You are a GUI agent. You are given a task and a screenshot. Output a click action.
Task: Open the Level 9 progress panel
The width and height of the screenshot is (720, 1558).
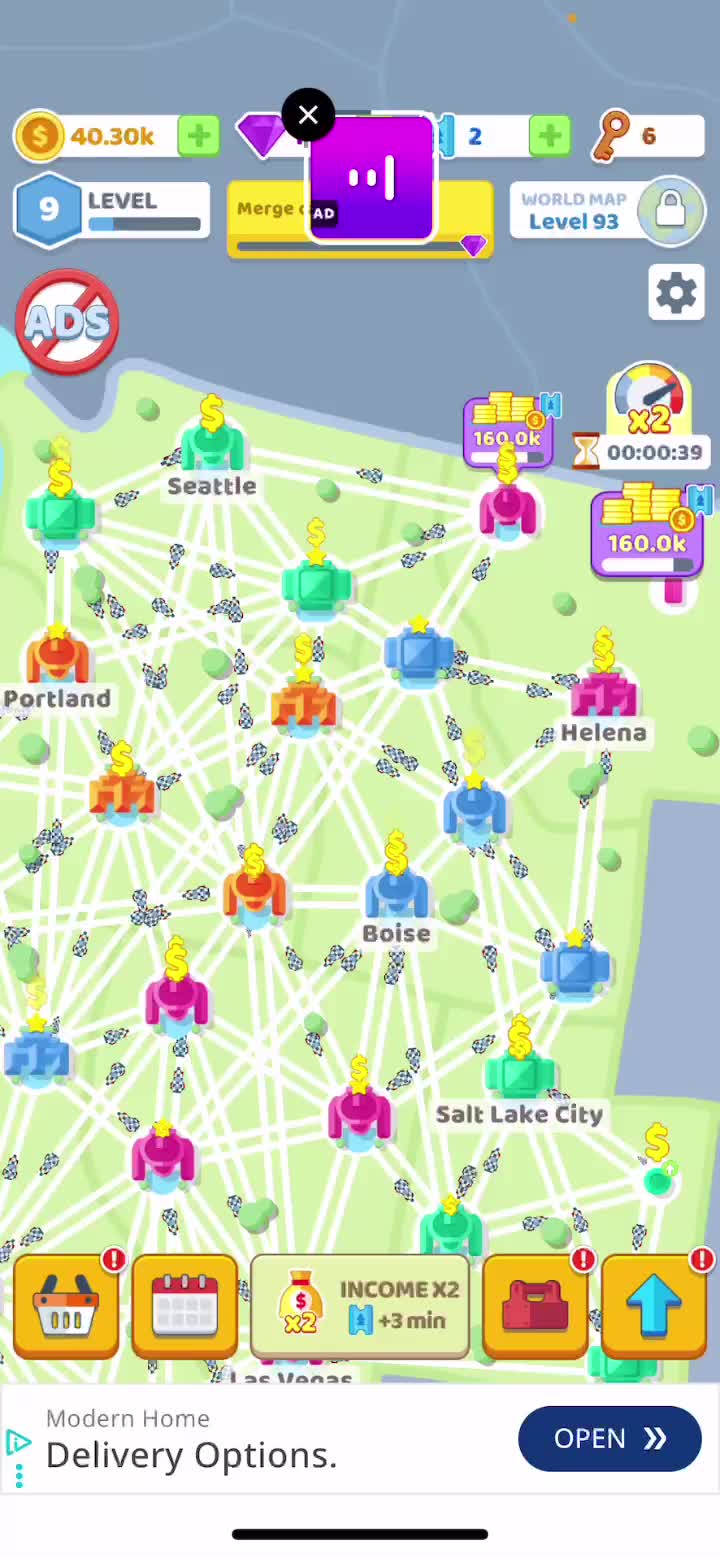(112, 210)
